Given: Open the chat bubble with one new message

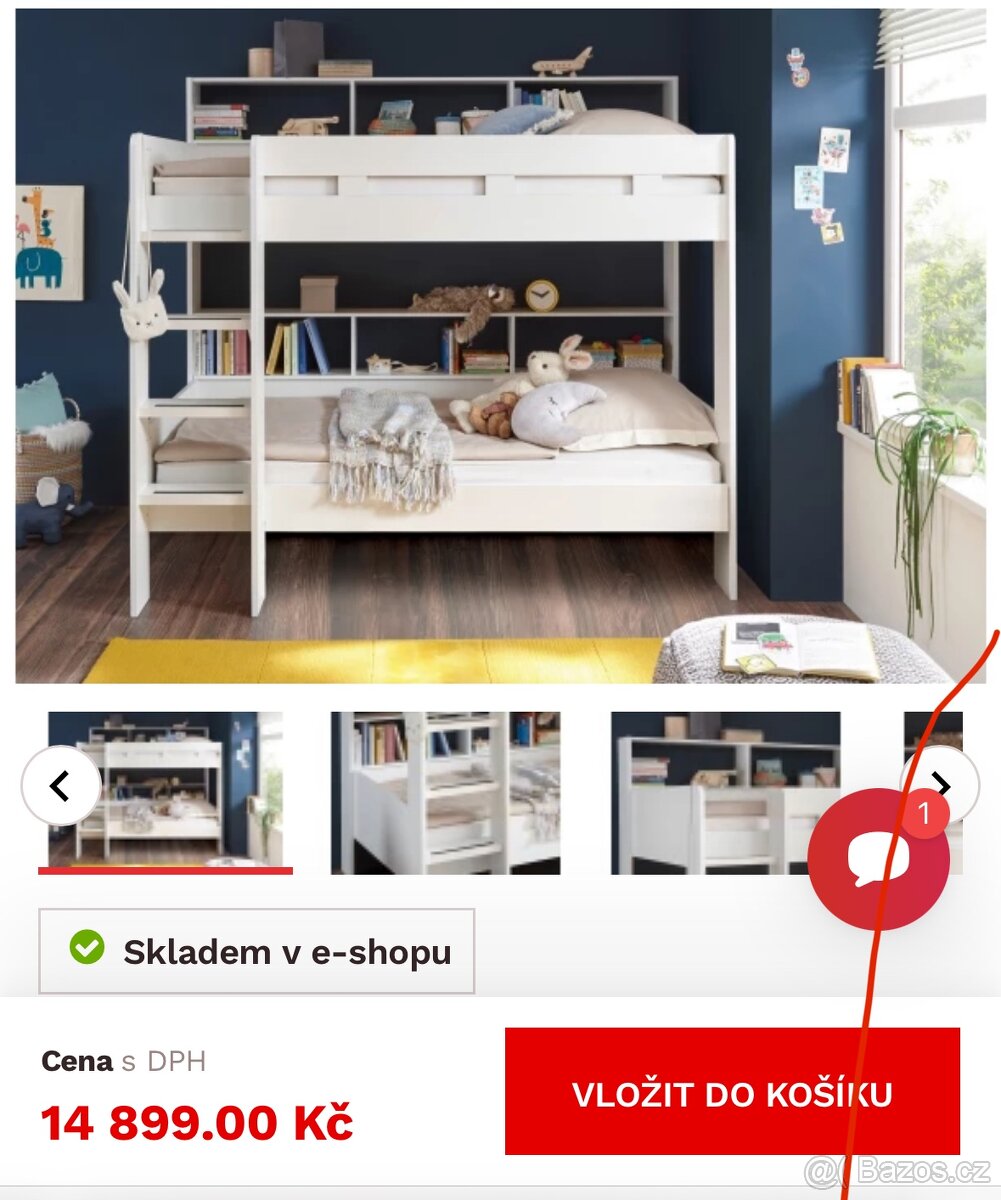Looking at the screenshot, I should pos(878,859).
